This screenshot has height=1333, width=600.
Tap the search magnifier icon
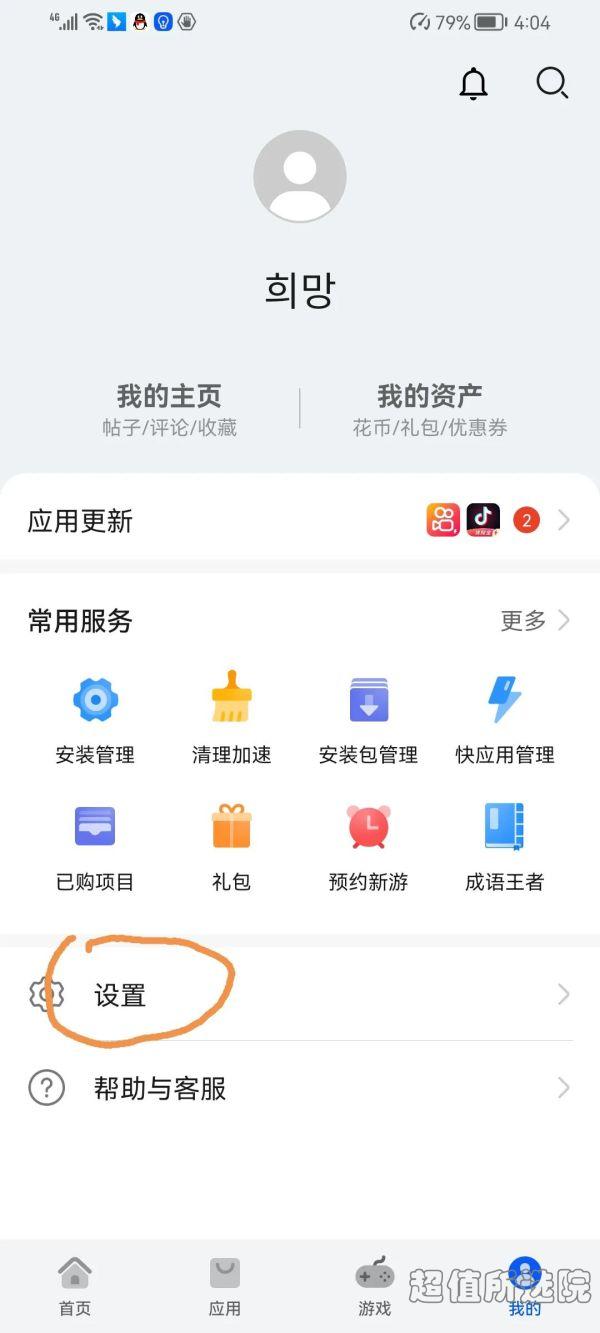552,83
